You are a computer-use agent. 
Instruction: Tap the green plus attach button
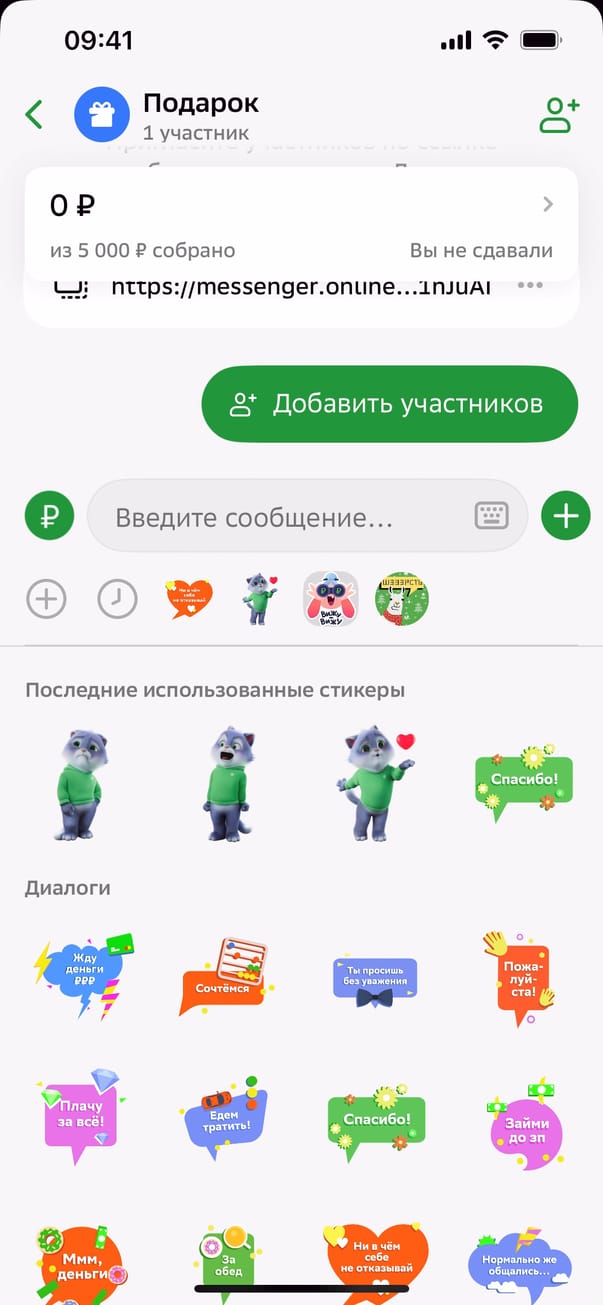click(x=566, y=516)
